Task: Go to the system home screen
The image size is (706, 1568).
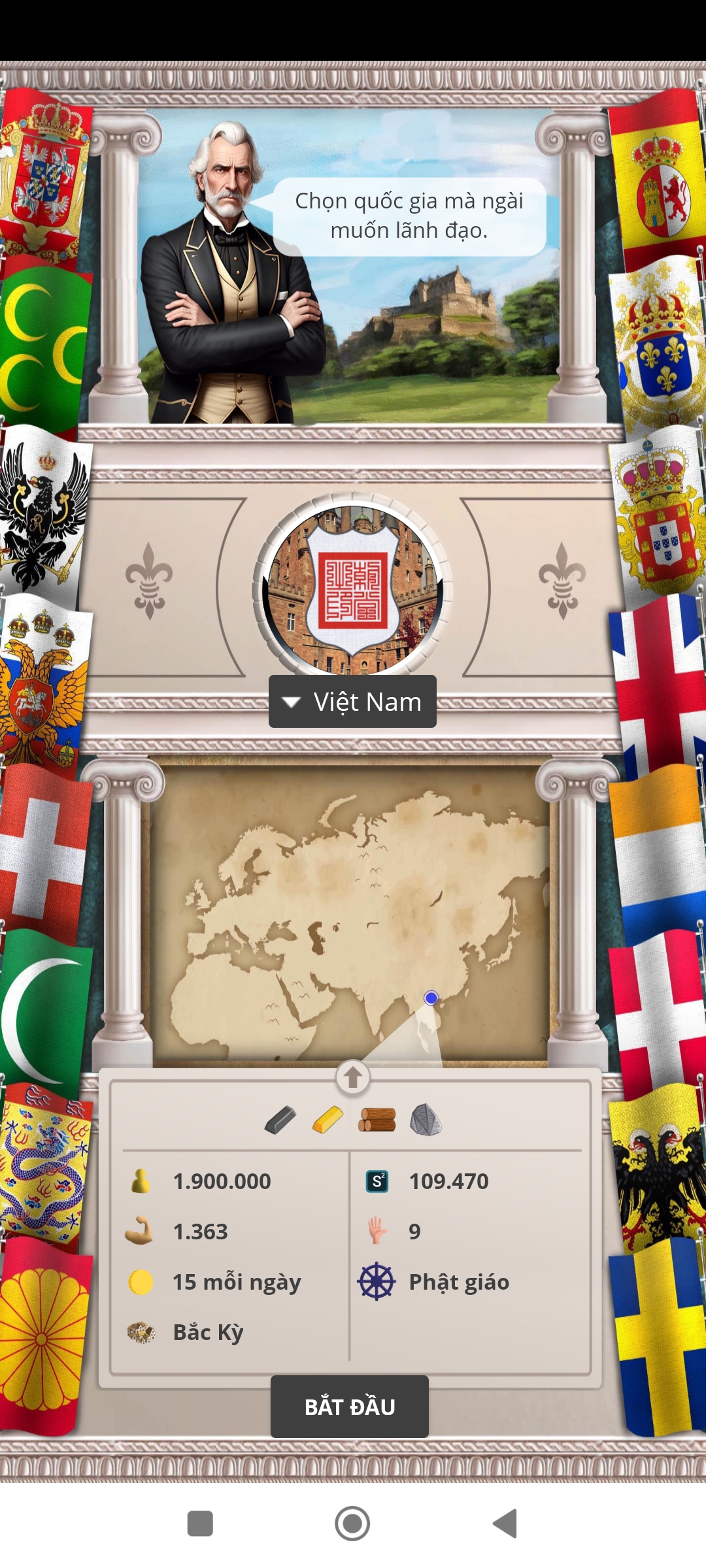Action: [x=352, y=1524]
